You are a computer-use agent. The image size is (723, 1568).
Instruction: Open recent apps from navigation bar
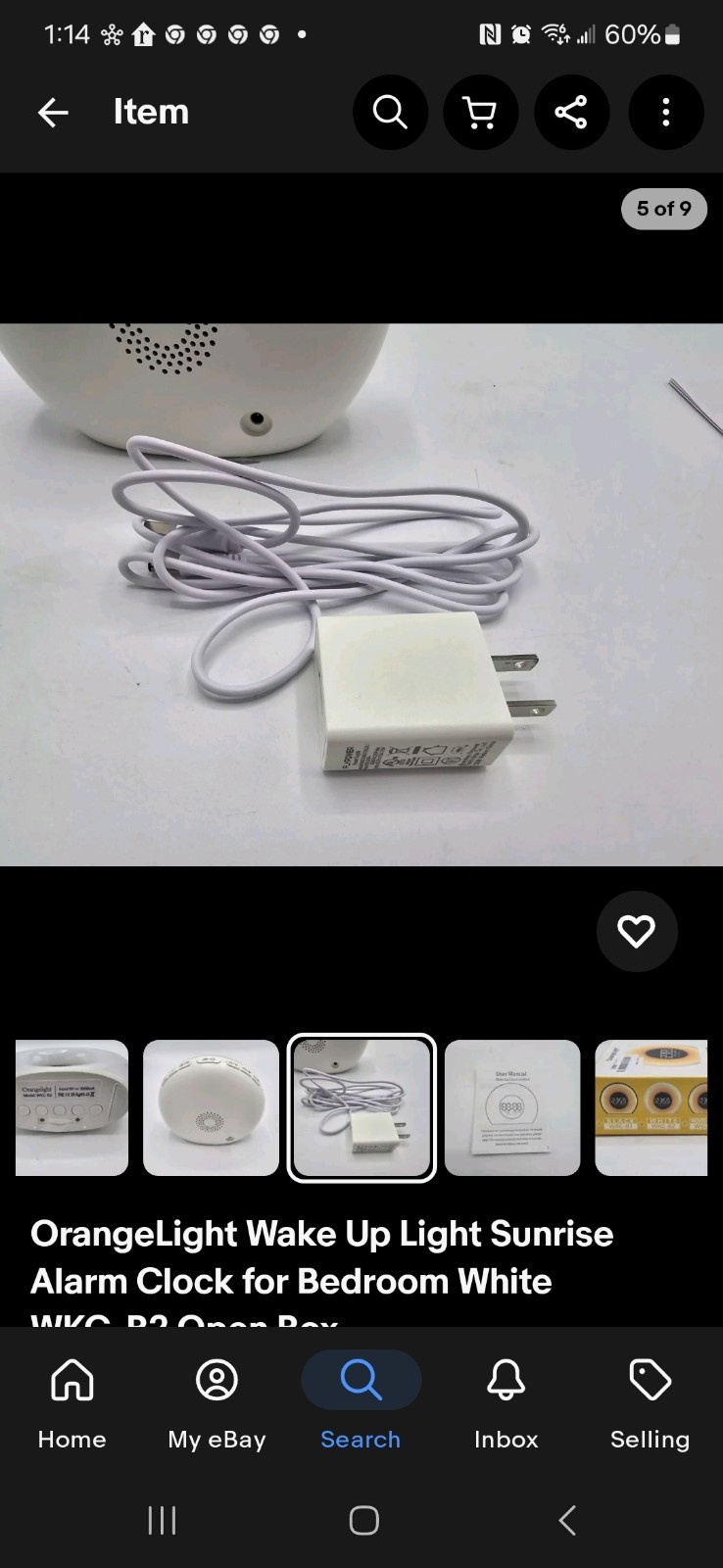point(162,1520)
